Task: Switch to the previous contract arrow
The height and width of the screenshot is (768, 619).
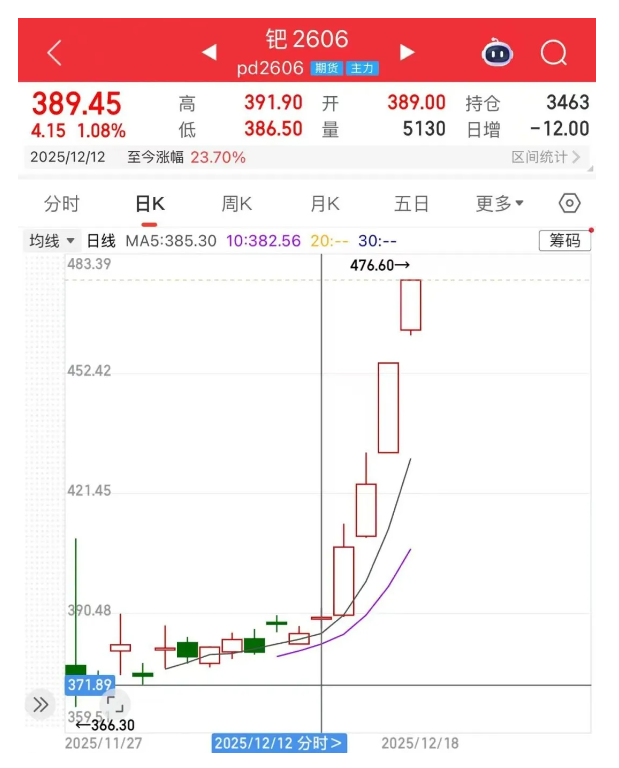Action: pyautogui.click(x=209, y=52)
